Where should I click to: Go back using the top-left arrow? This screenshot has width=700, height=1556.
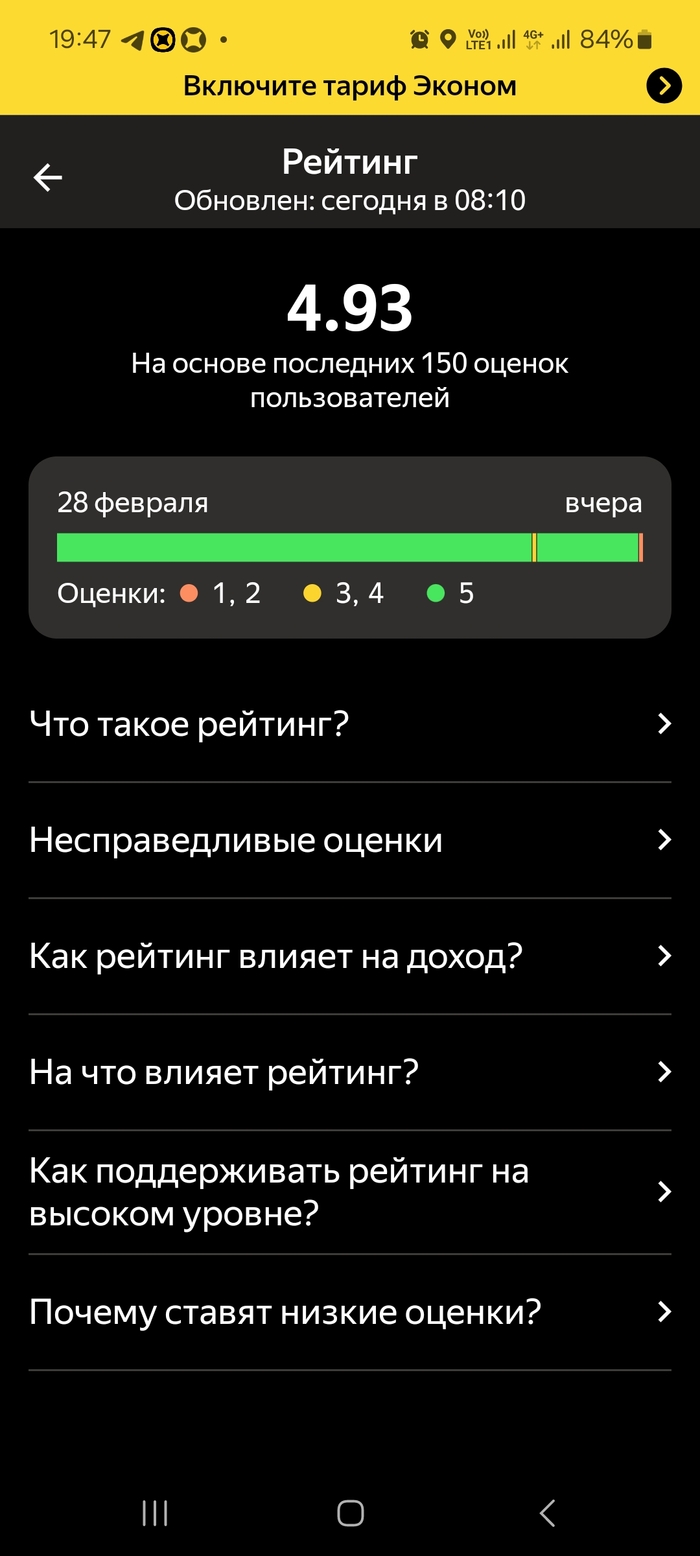48,178
